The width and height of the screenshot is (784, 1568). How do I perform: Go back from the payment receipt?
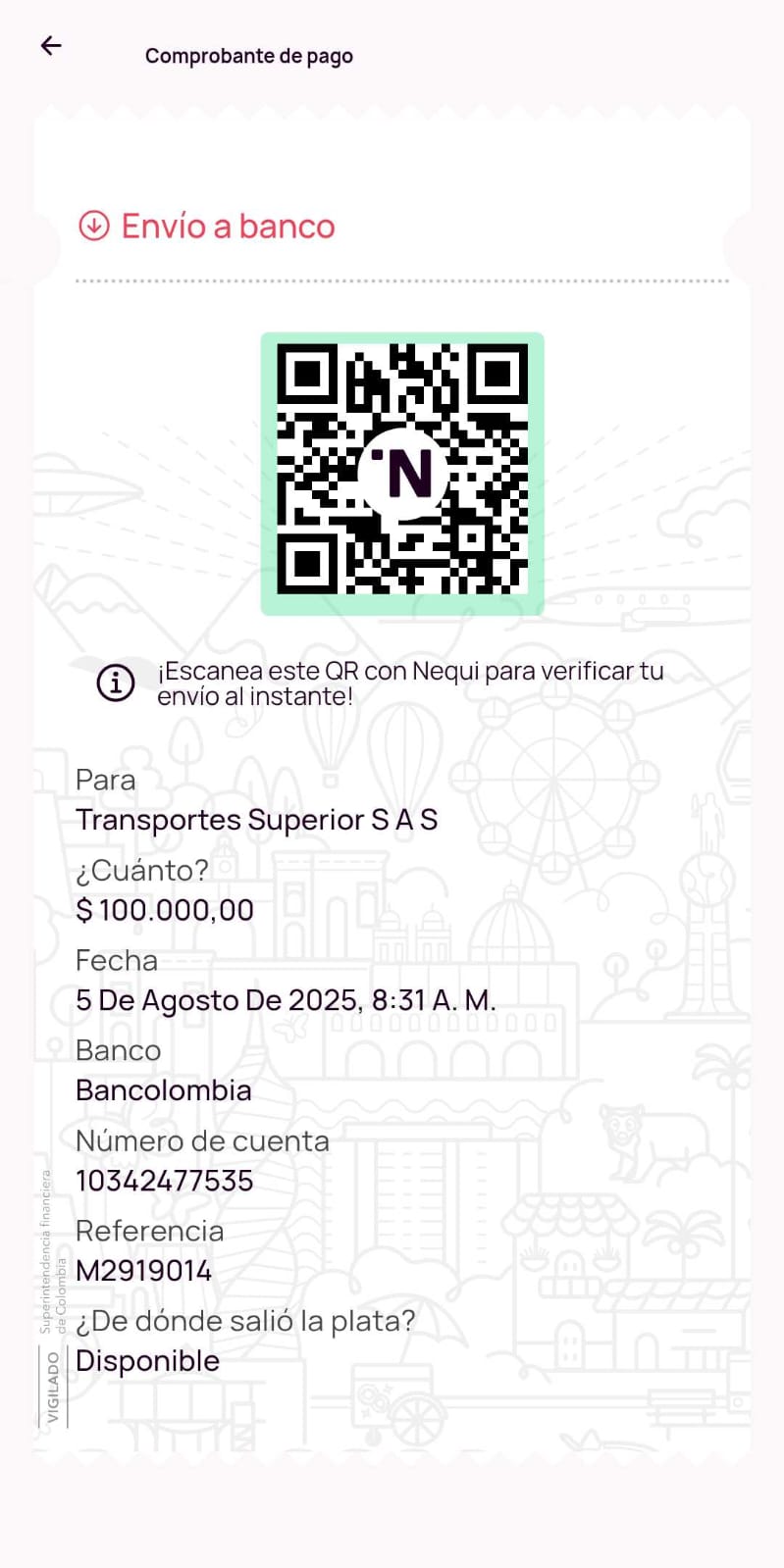(51, 45)
